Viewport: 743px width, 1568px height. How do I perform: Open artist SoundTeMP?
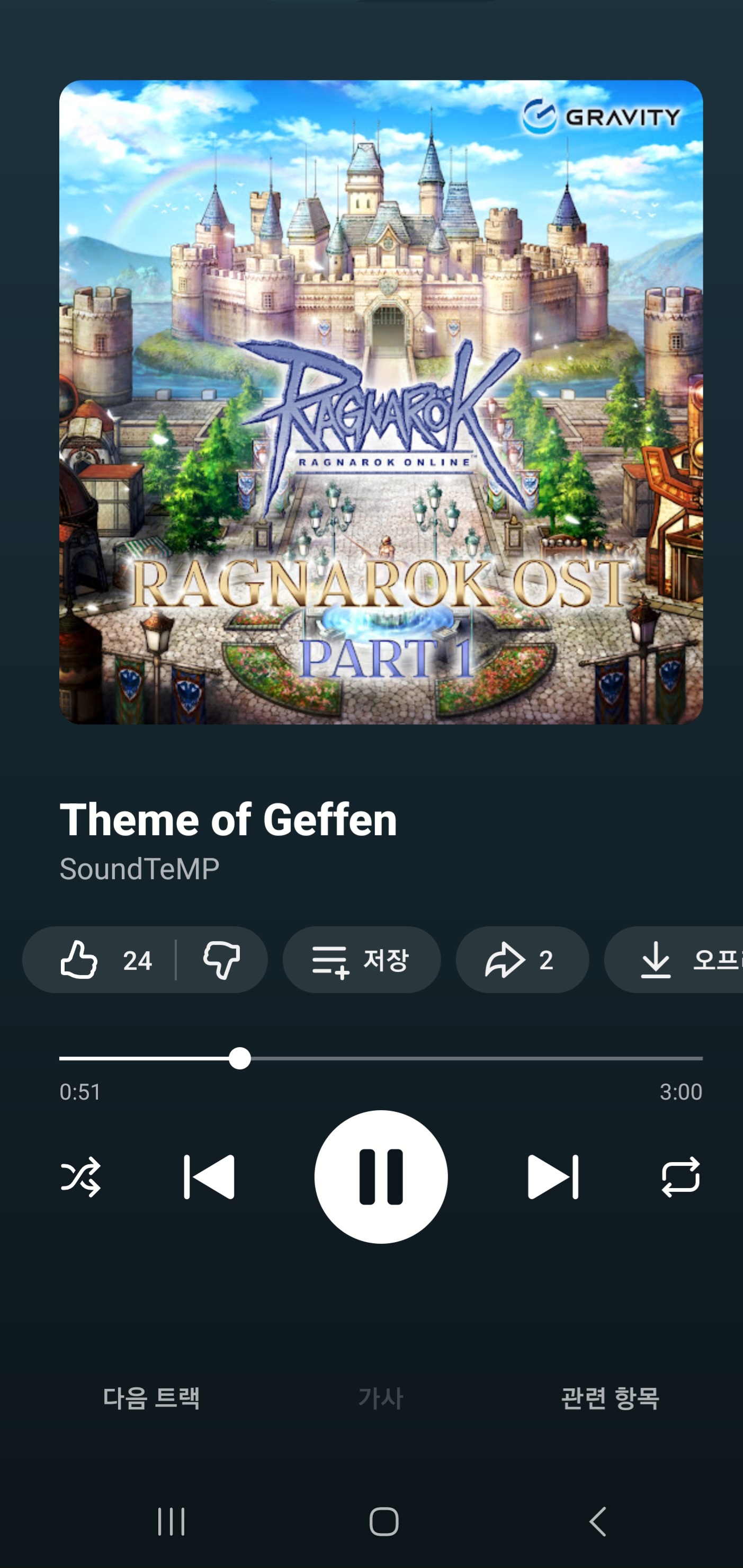point(139,869)
